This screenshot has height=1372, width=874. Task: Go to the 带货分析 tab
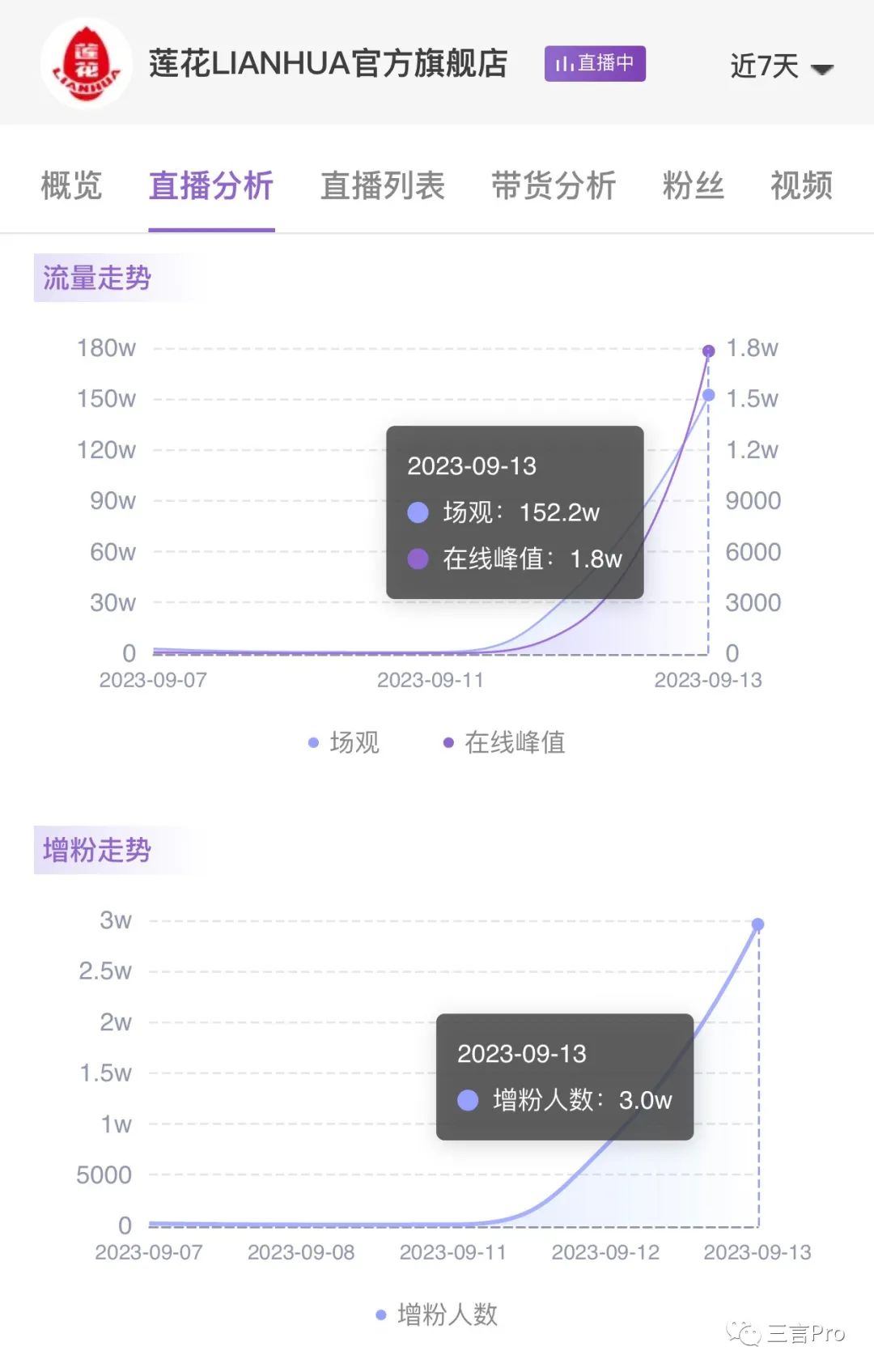click(x=554, y=185)
